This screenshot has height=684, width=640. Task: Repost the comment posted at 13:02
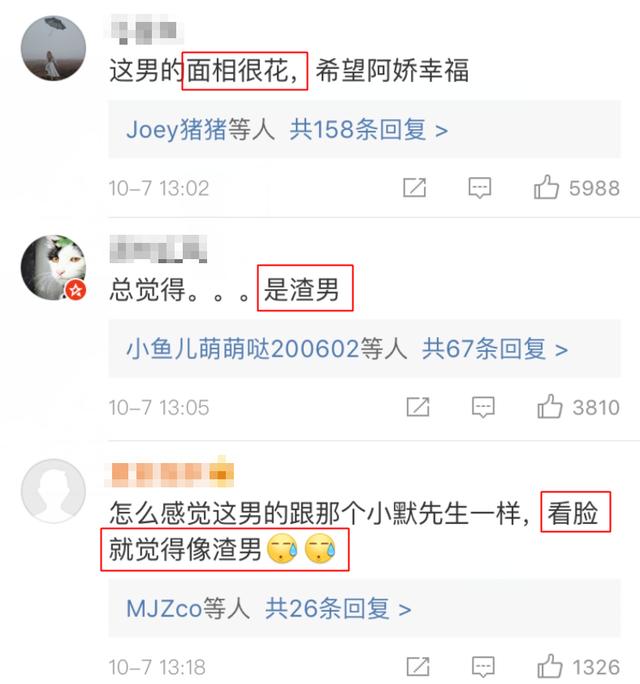pyautogui.click(x=414, y=188)
